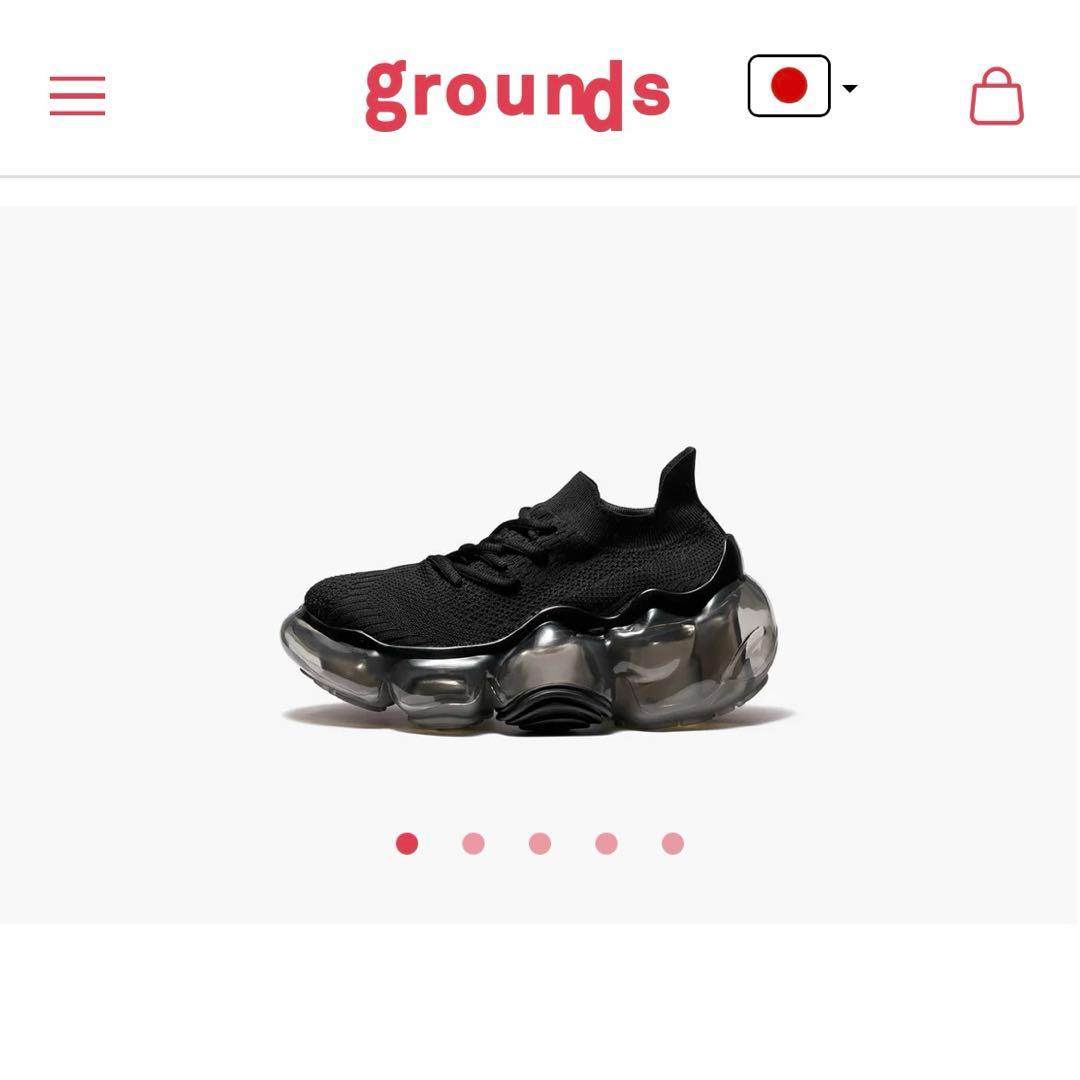Tap the grounds logo to go home
This screenshot has width=1080, height=1080.
(x=517, y=94)
